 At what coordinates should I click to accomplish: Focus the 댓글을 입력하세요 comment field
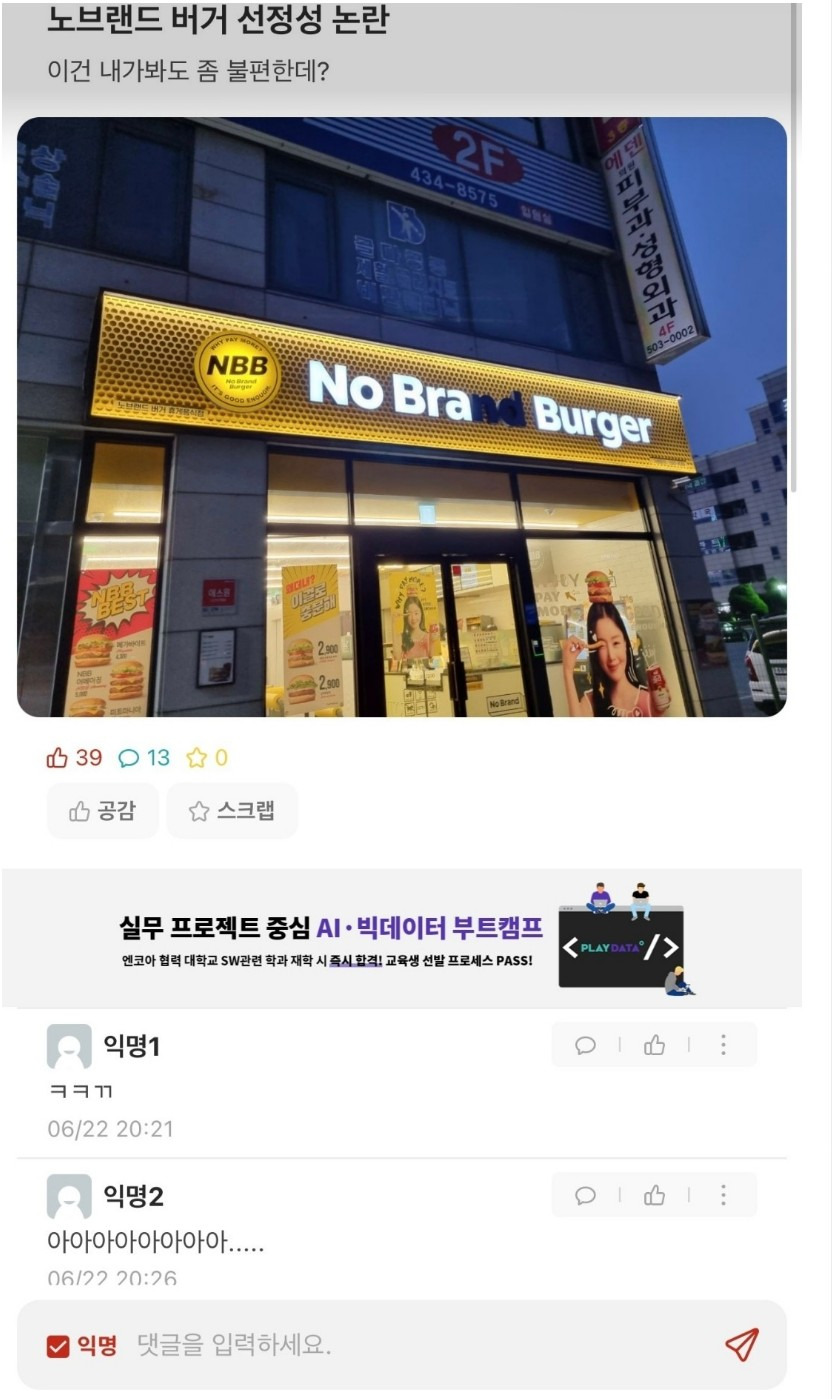[400, 1346]
